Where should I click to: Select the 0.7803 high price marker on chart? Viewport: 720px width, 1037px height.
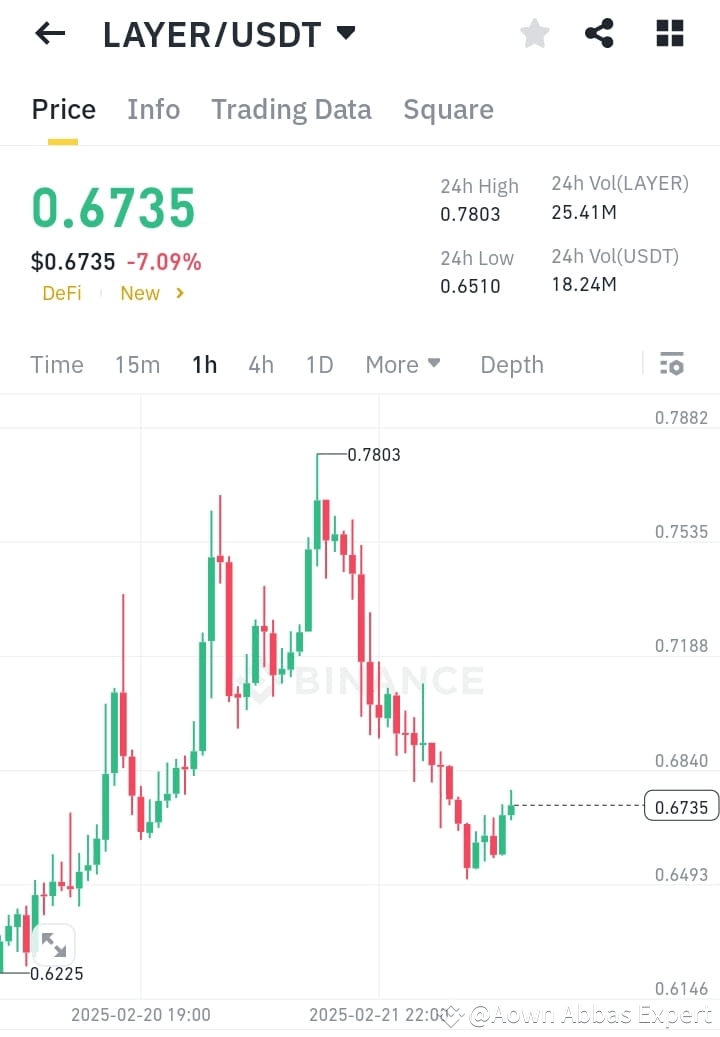click(372, 454)
